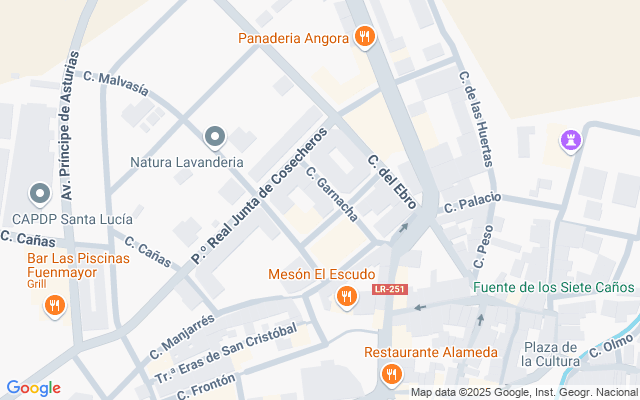The image size is (640, 400).
Task: Select the Natura Lavanderia map pin
Action: 214,137
